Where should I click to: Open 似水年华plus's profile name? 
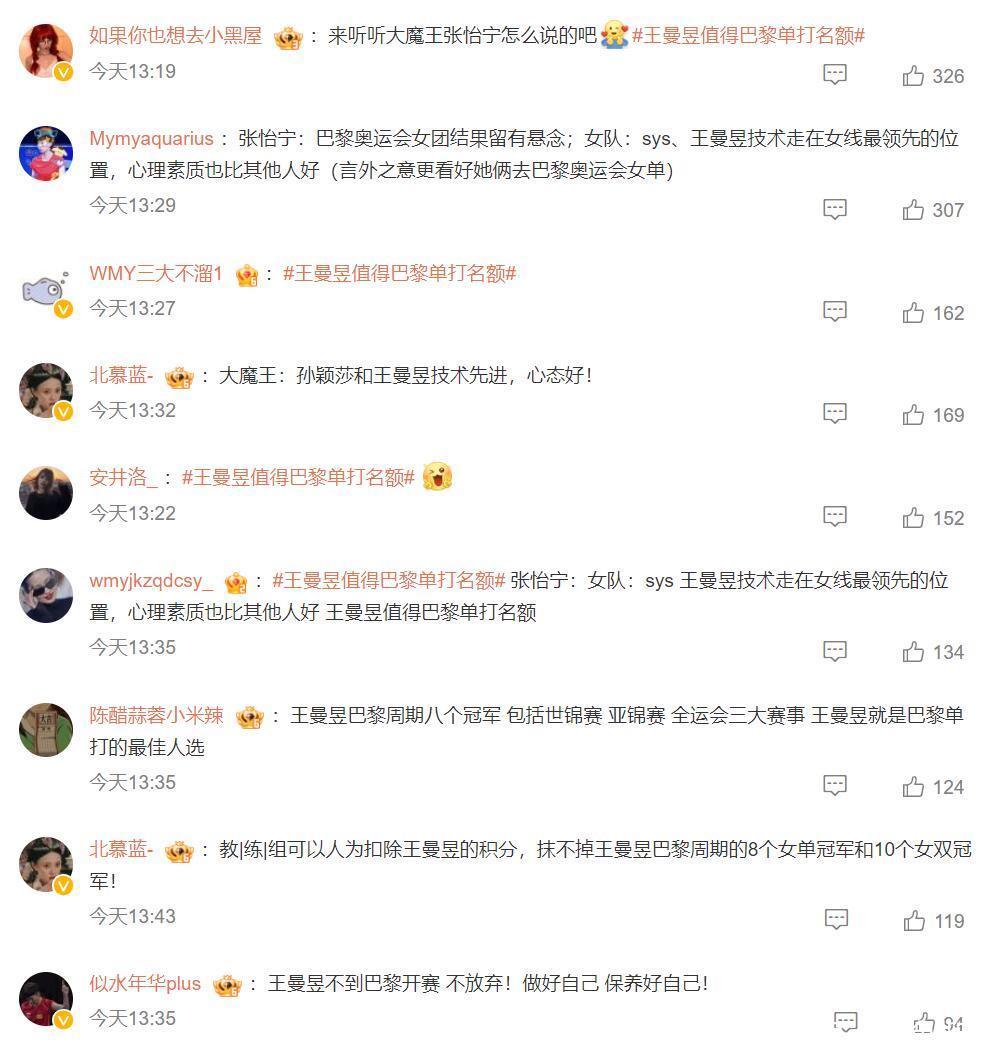point(145,984)
